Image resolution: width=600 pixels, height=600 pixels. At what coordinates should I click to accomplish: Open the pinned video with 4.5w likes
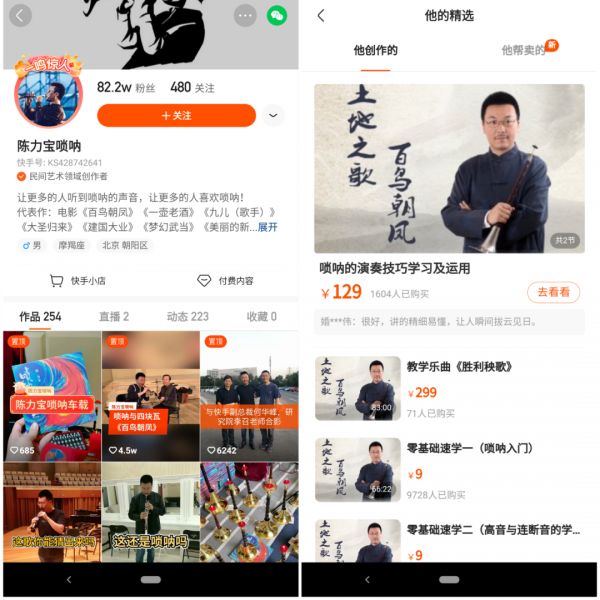(150, 396)
